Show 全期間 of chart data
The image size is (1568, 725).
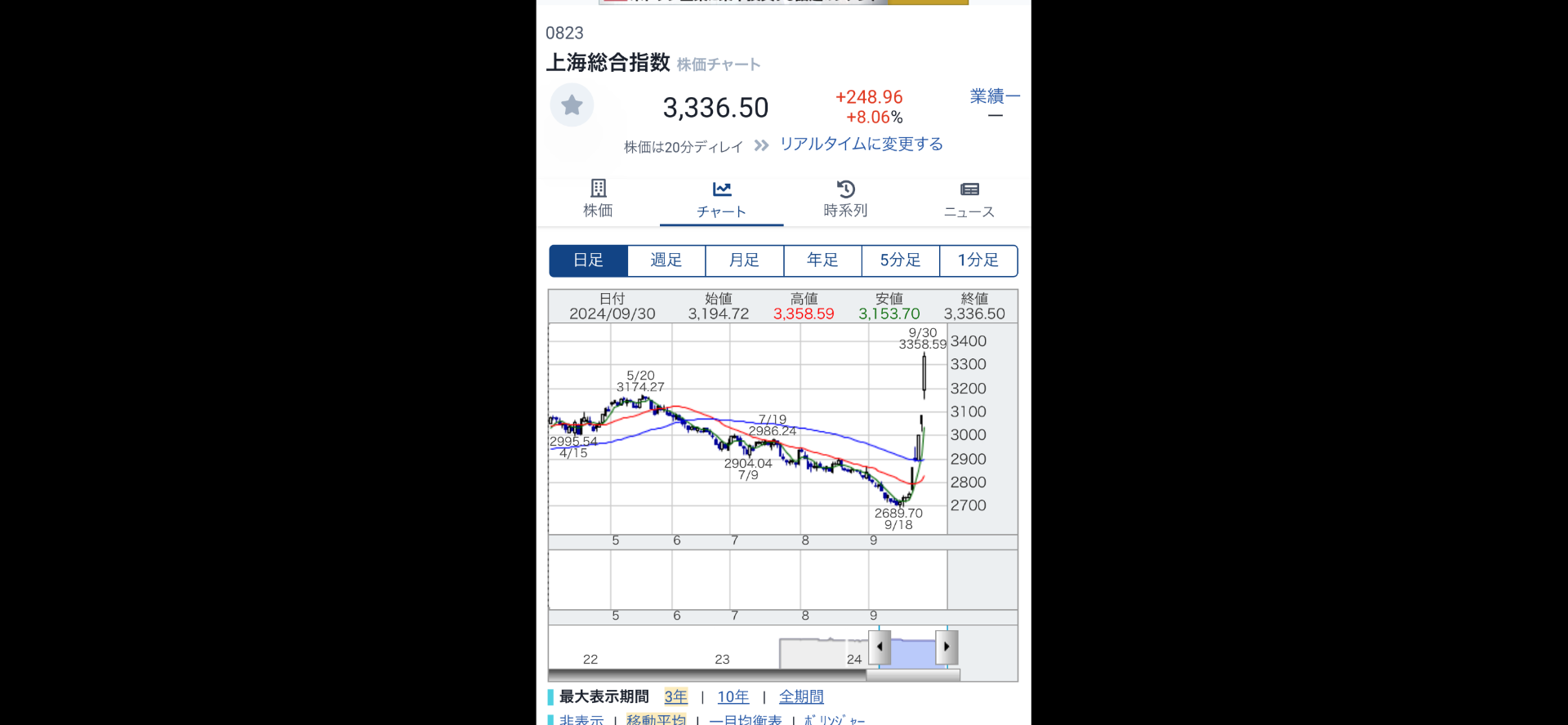pos(801,697)
